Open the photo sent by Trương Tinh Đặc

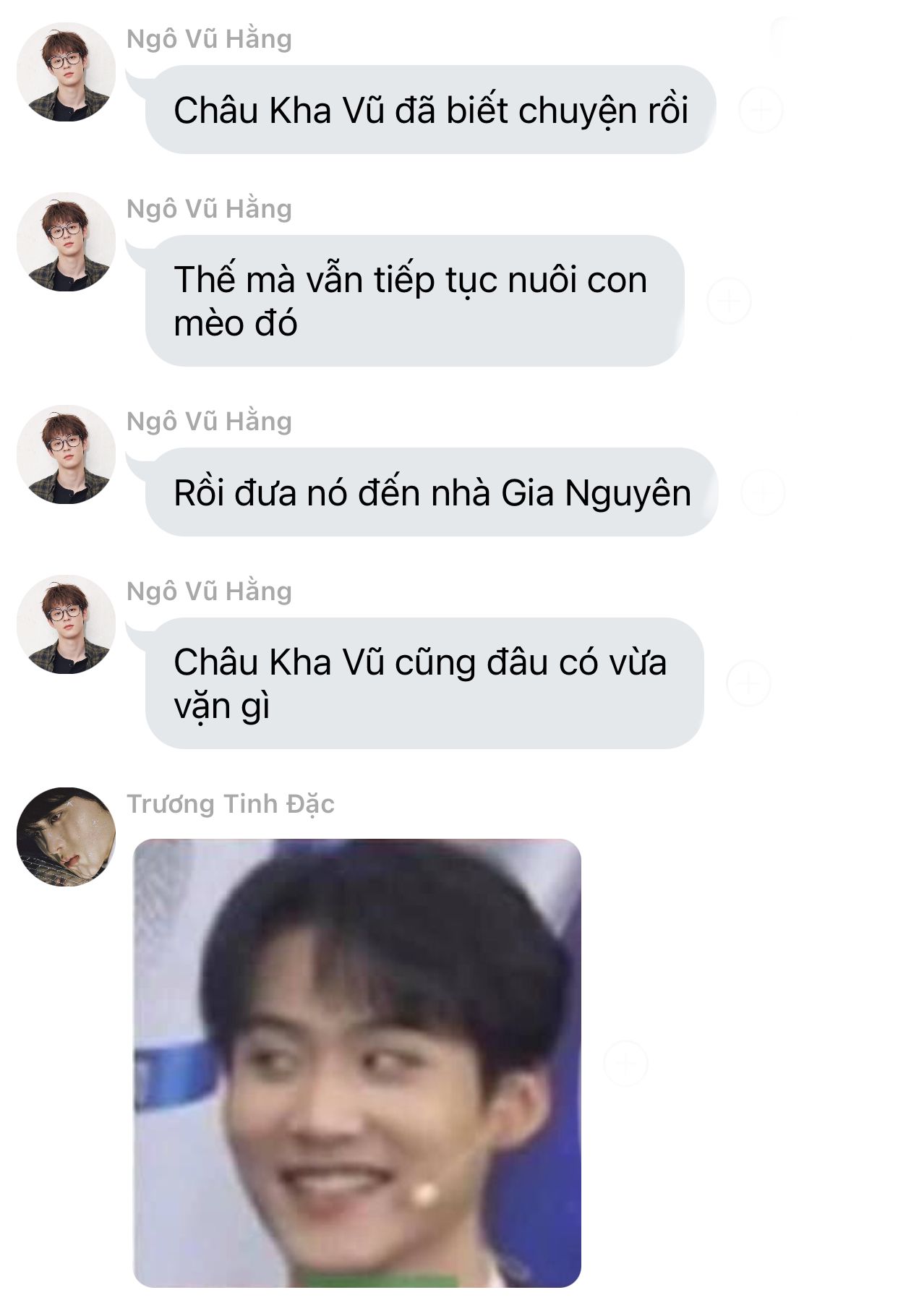click(357, 1063)
